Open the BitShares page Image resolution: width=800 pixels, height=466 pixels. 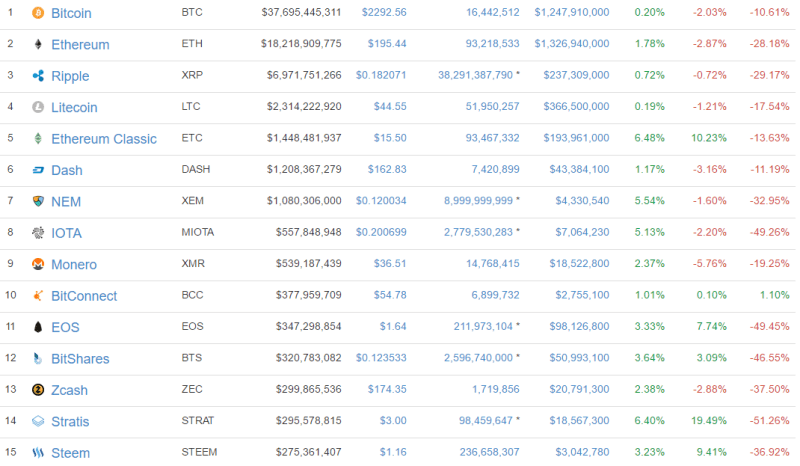tap(80, 359)
